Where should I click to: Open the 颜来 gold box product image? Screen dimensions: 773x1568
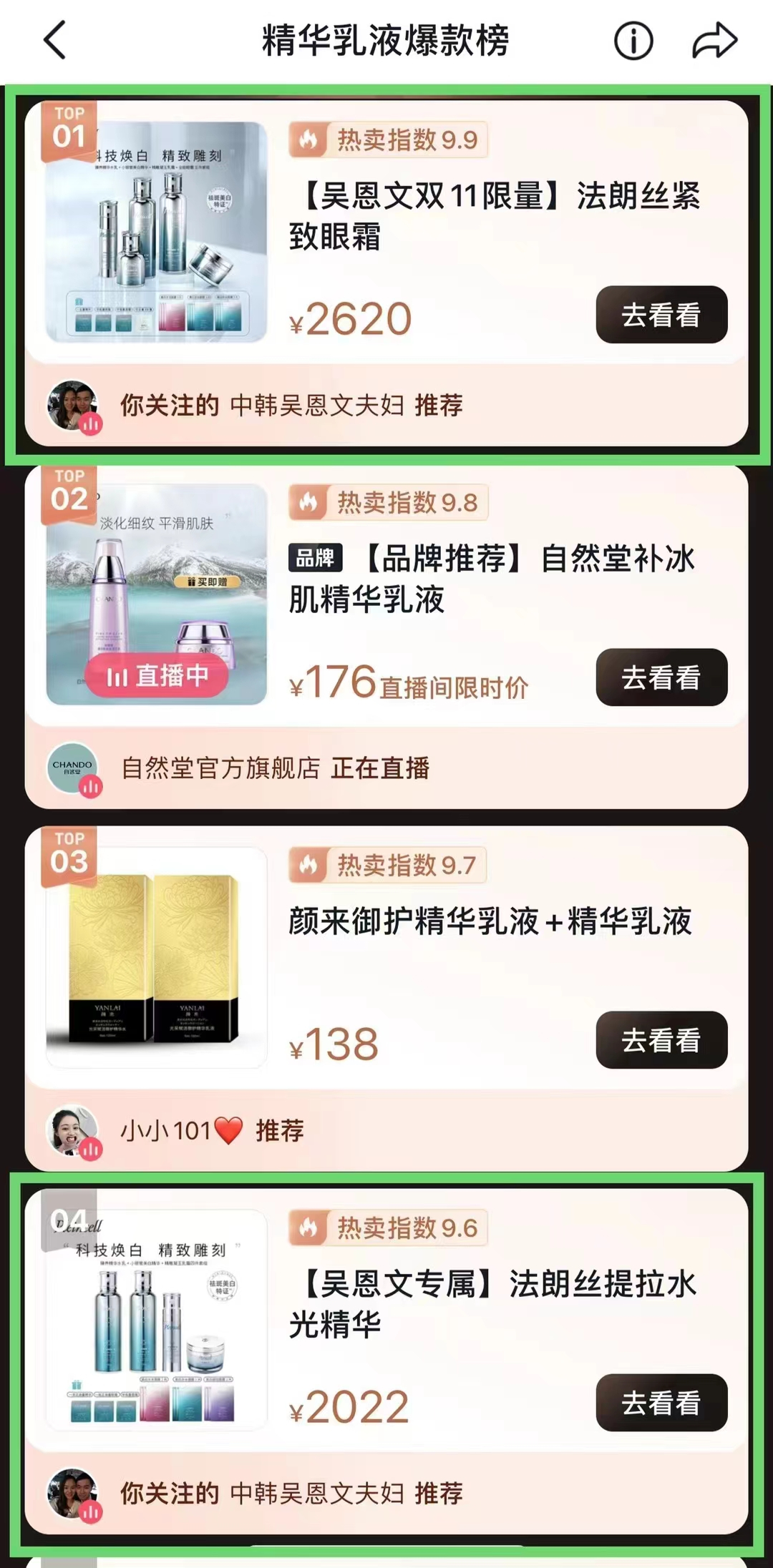pyautogui.click(x=157, y=958)
